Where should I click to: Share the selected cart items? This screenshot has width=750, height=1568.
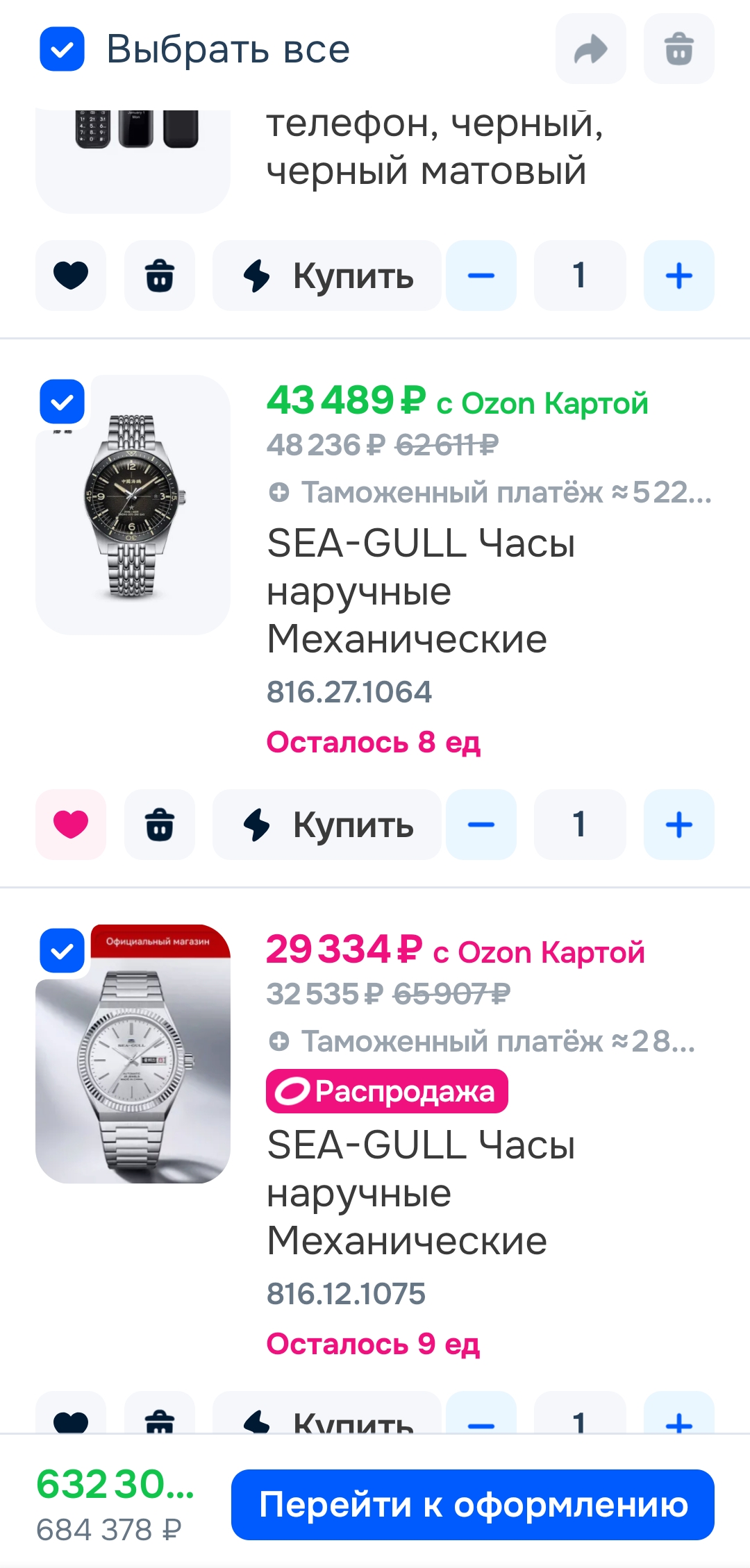click(x=590, y=49)
